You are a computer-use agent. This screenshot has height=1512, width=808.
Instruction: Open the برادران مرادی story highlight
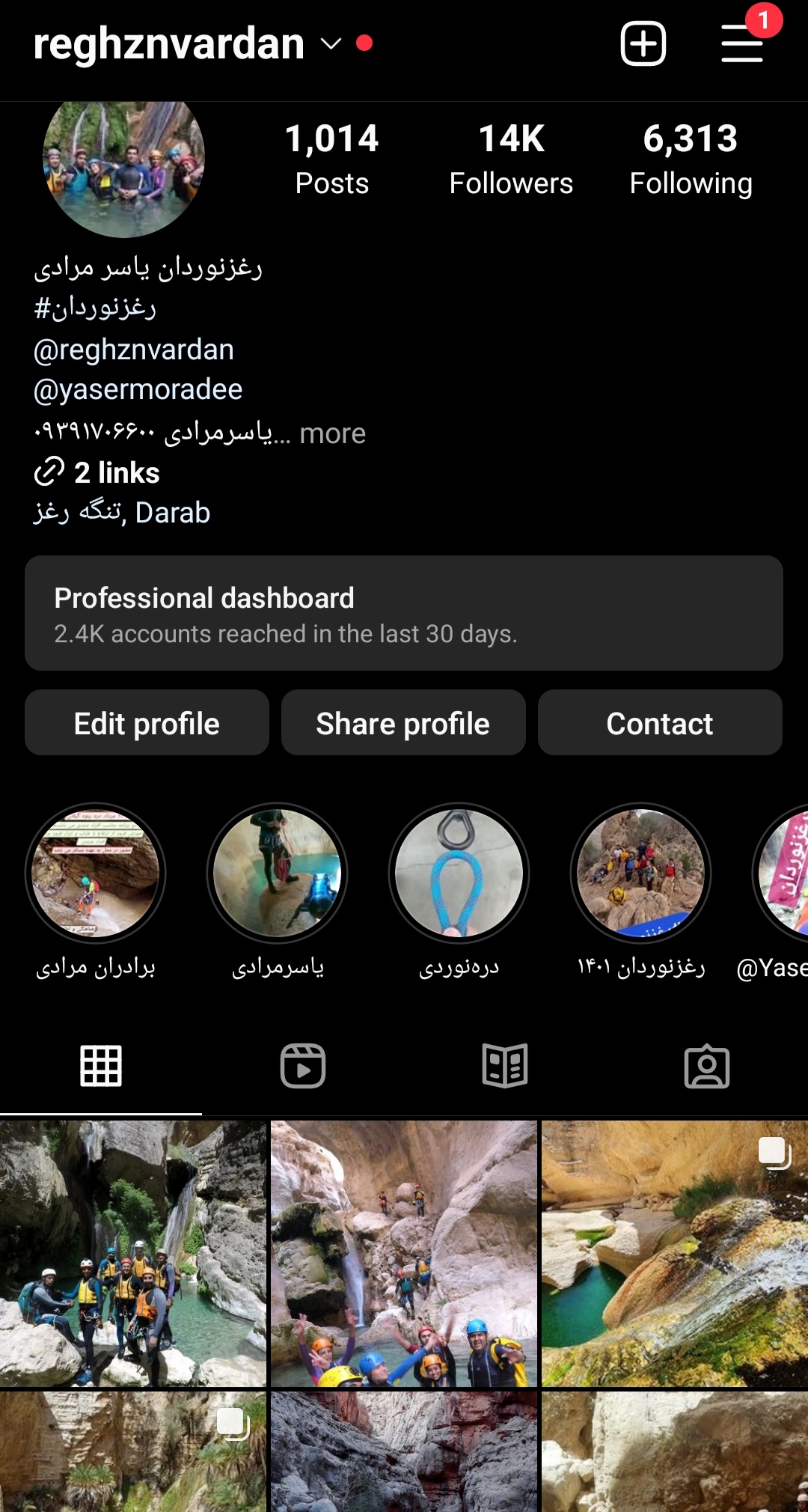click(96, 874)
